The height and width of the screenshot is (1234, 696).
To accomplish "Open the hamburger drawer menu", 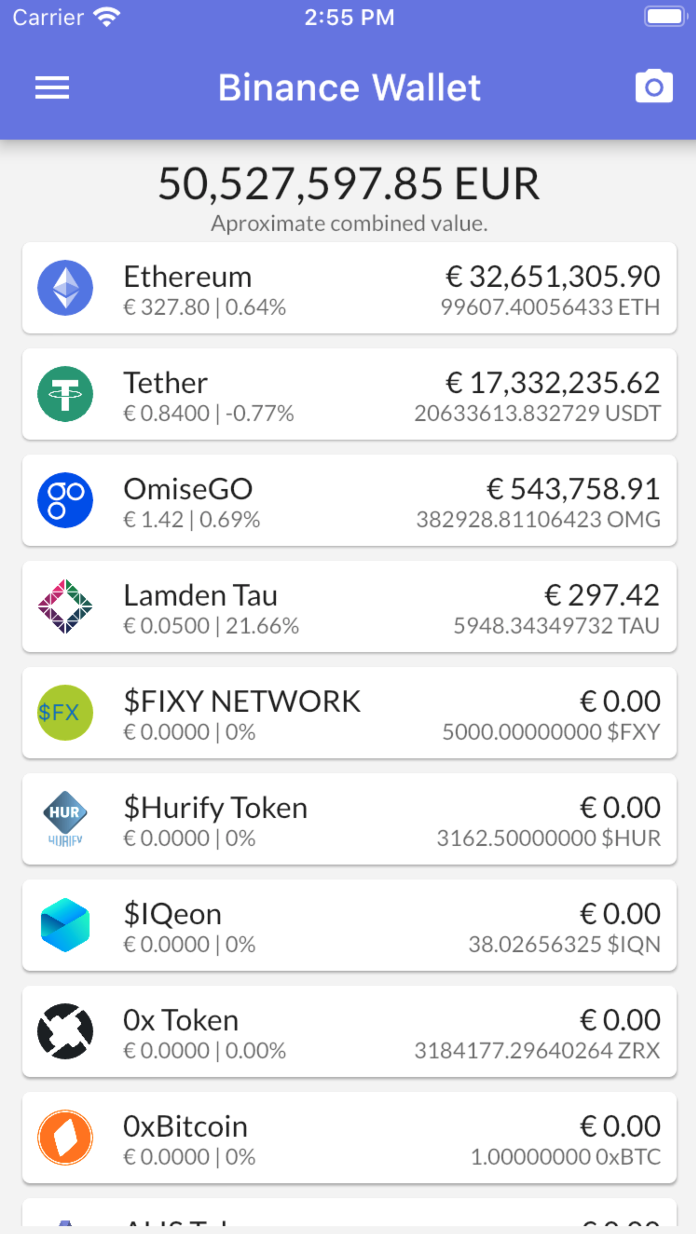I will pos(52,88).
